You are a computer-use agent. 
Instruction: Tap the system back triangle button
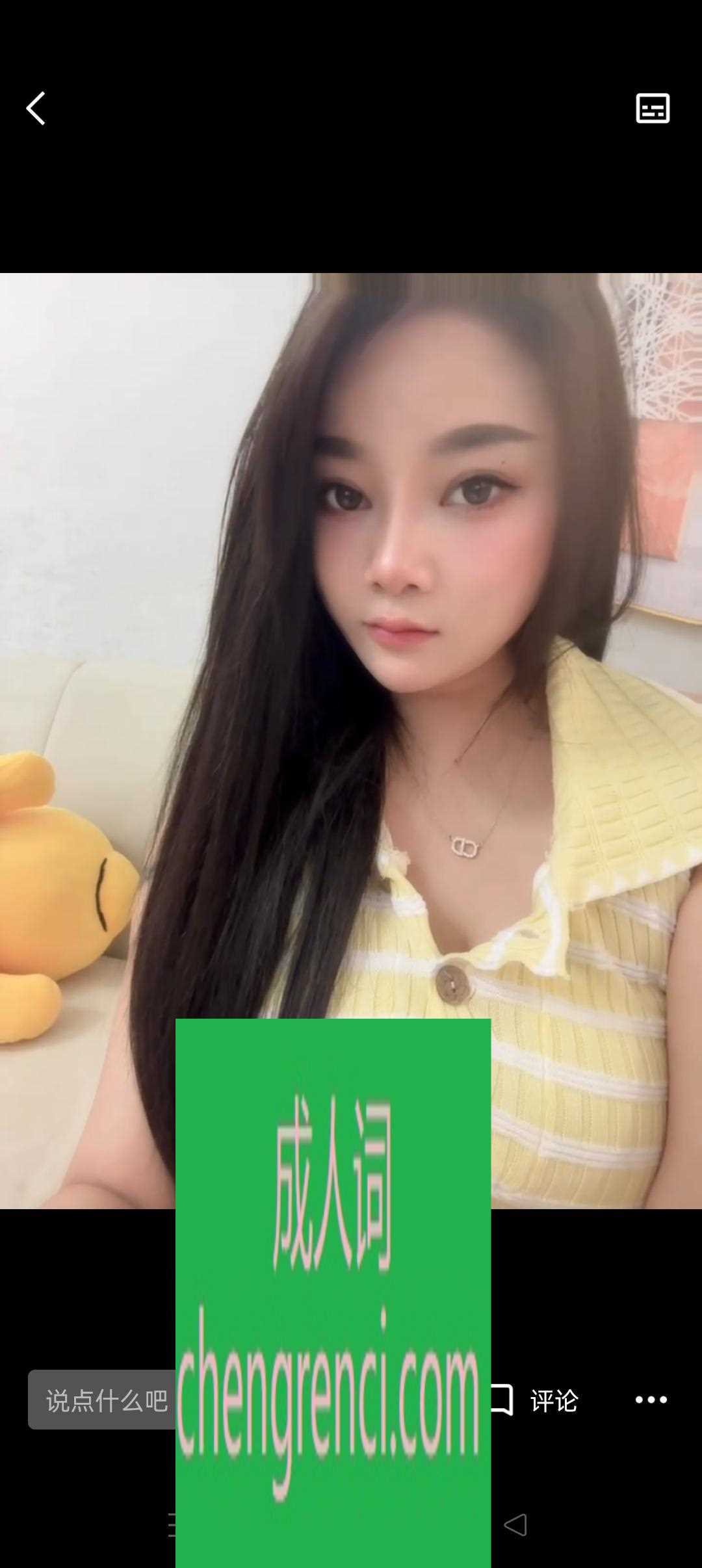pyautogui.click(x=515, y=1524)
